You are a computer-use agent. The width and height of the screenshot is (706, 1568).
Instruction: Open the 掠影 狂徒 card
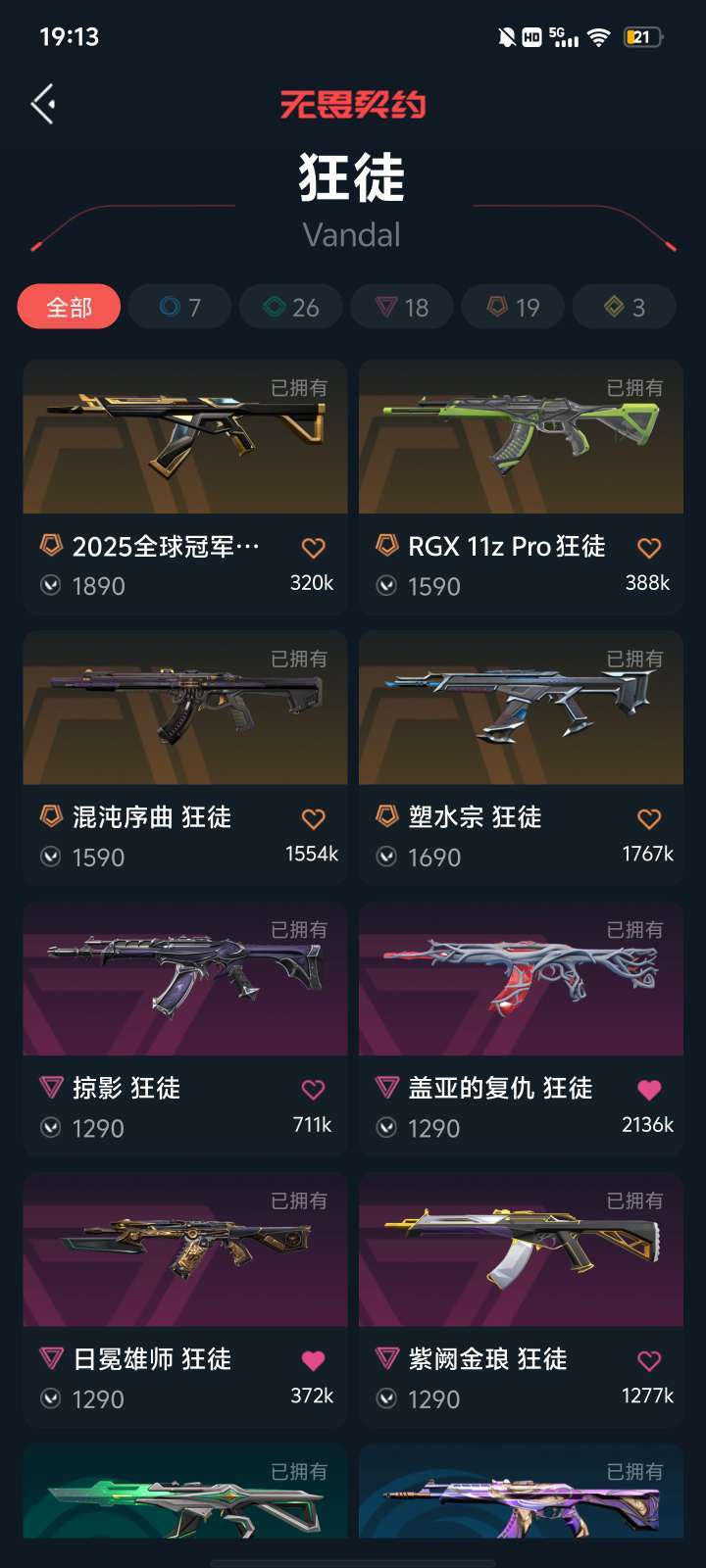pyautogui.click(x=185, y=1029)
